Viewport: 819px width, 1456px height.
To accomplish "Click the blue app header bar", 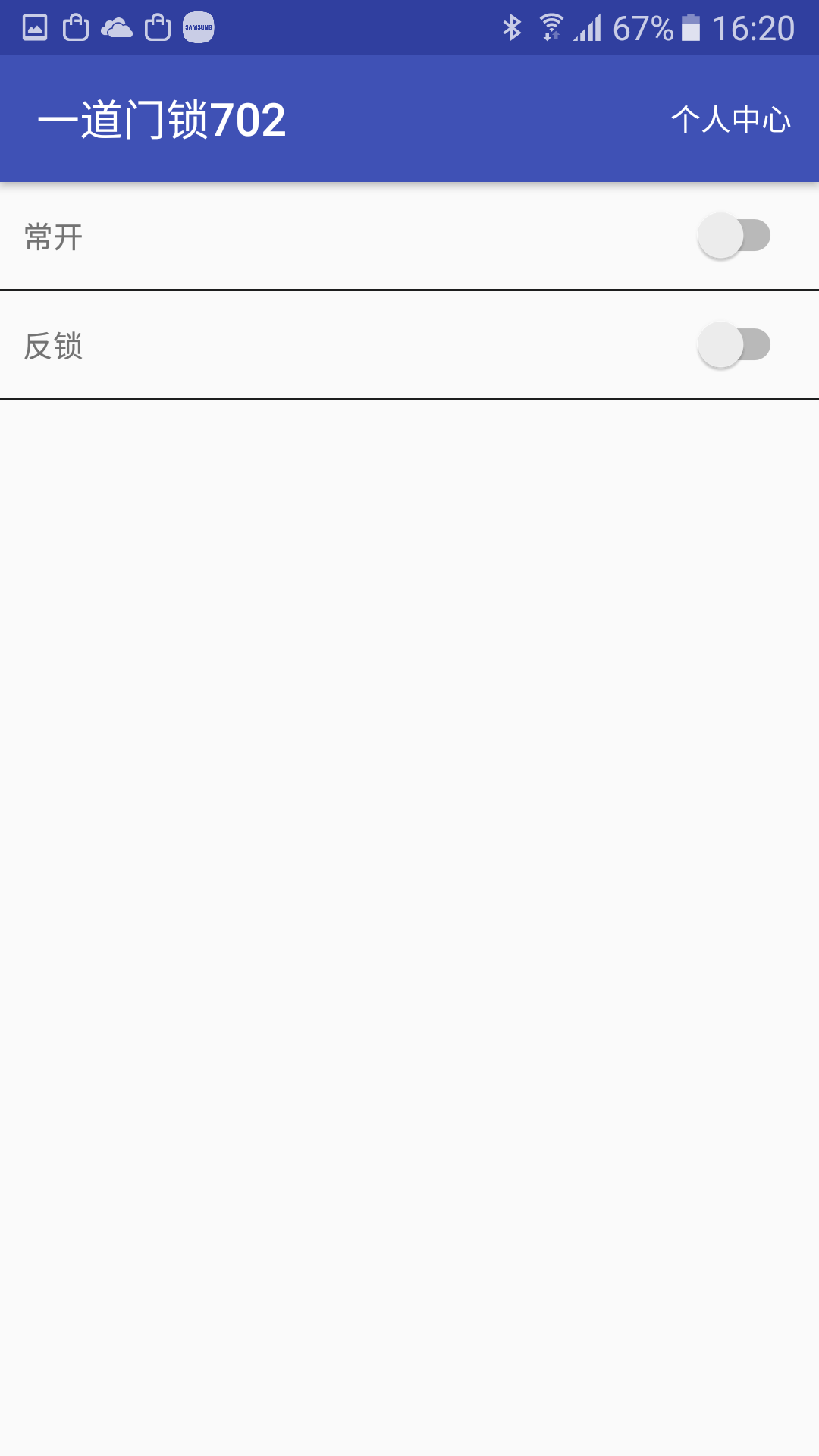I will [409, 119].
